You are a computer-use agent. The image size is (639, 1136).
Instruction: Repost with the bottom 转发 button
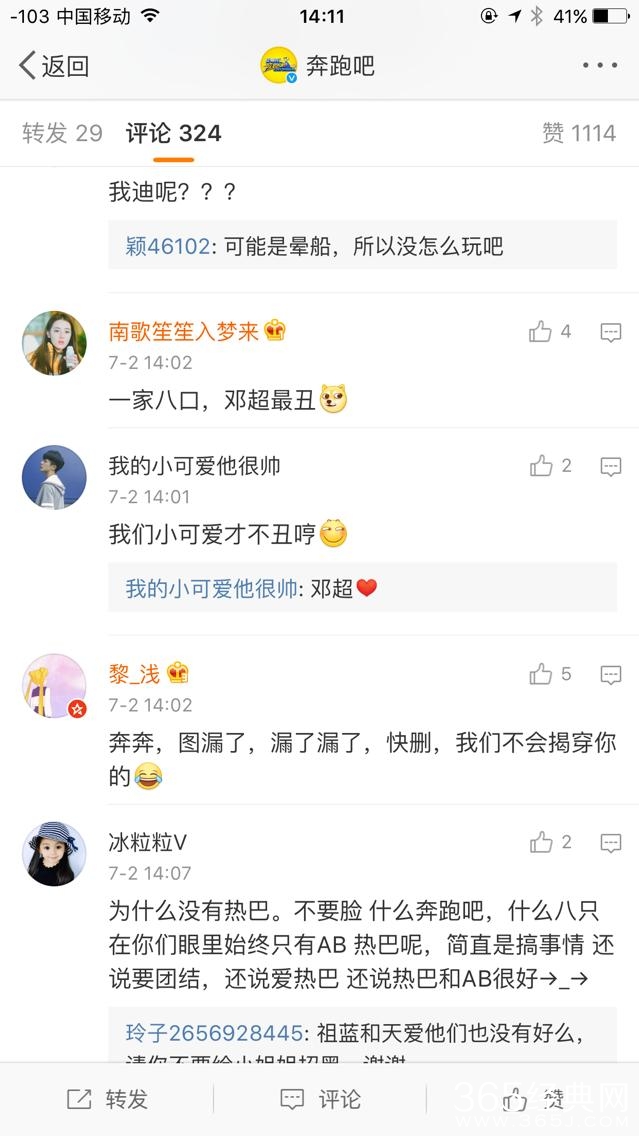click(107, 1099)
